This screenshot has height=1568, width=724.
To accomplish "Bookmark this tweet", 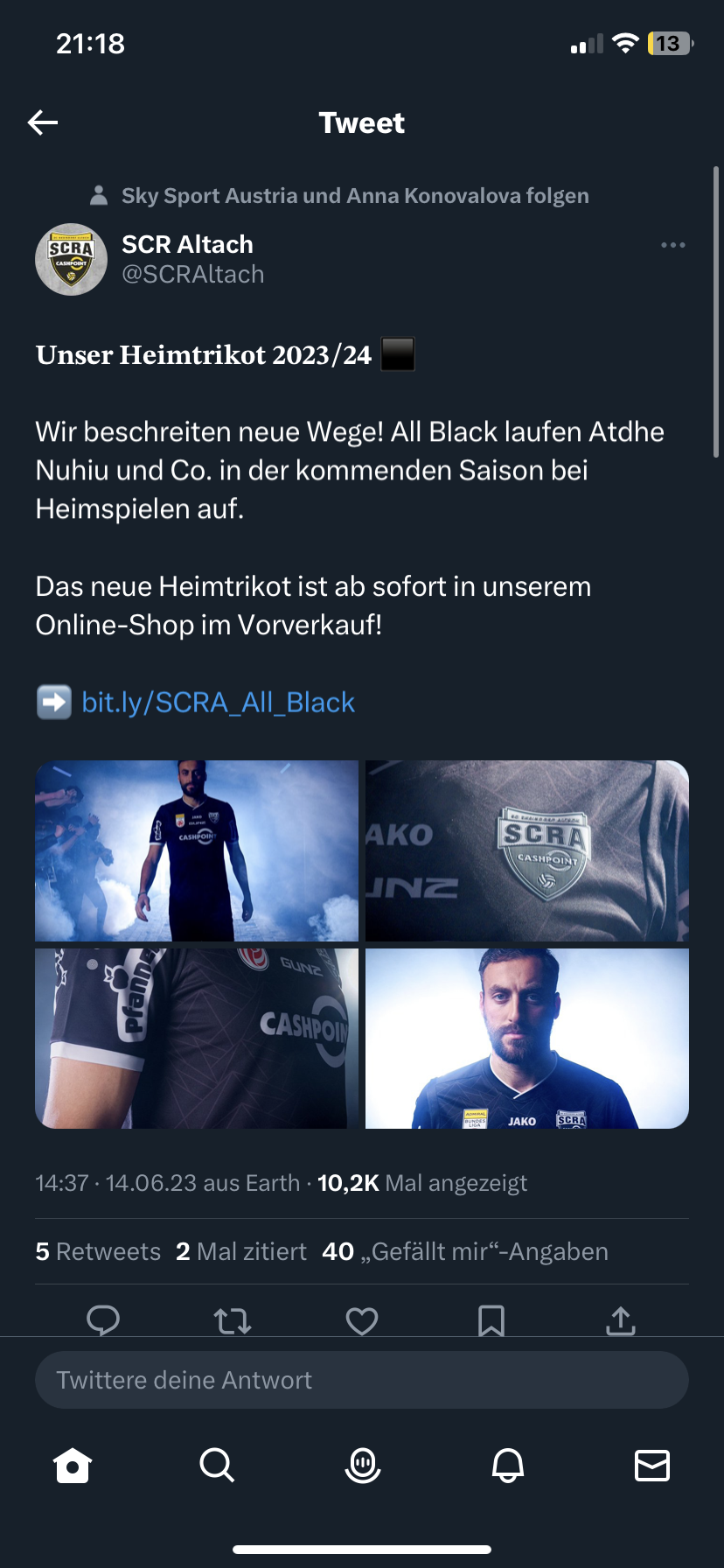I will pyautogui.click(x=491, y=1320).
